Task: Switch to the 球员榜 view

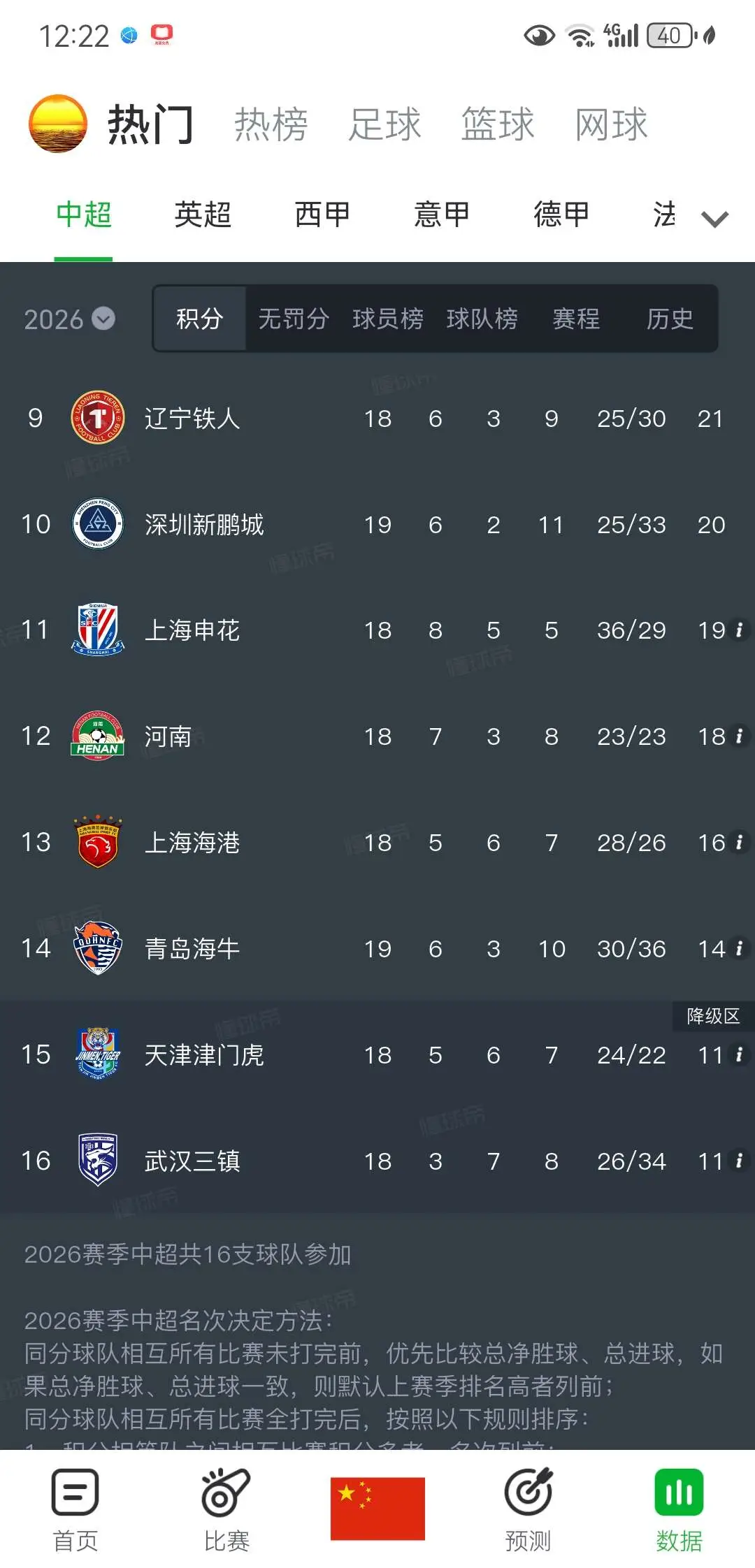Action: [x=388, y=319]
